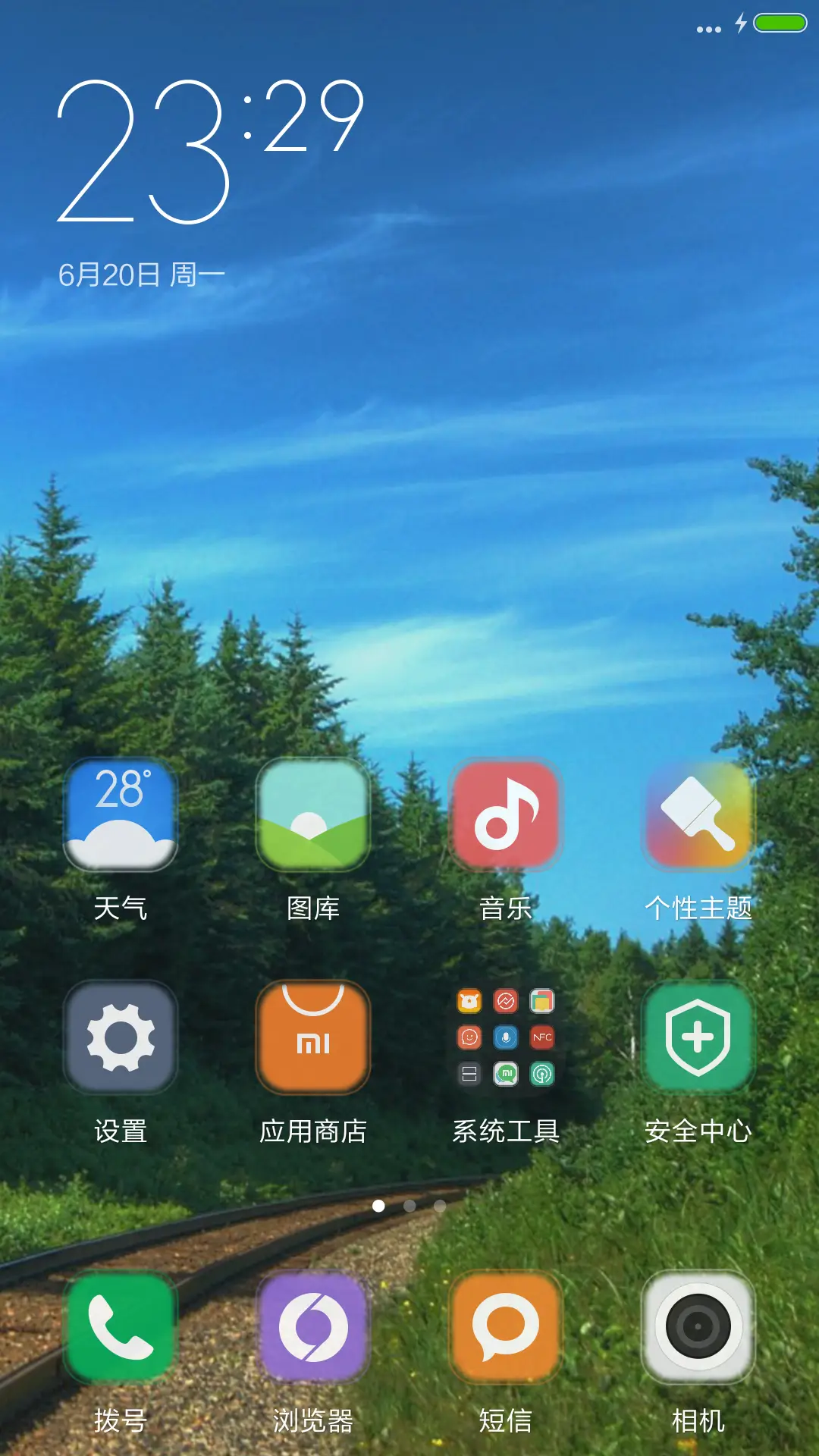Open the 图库 gallery app

coord(313,814)
